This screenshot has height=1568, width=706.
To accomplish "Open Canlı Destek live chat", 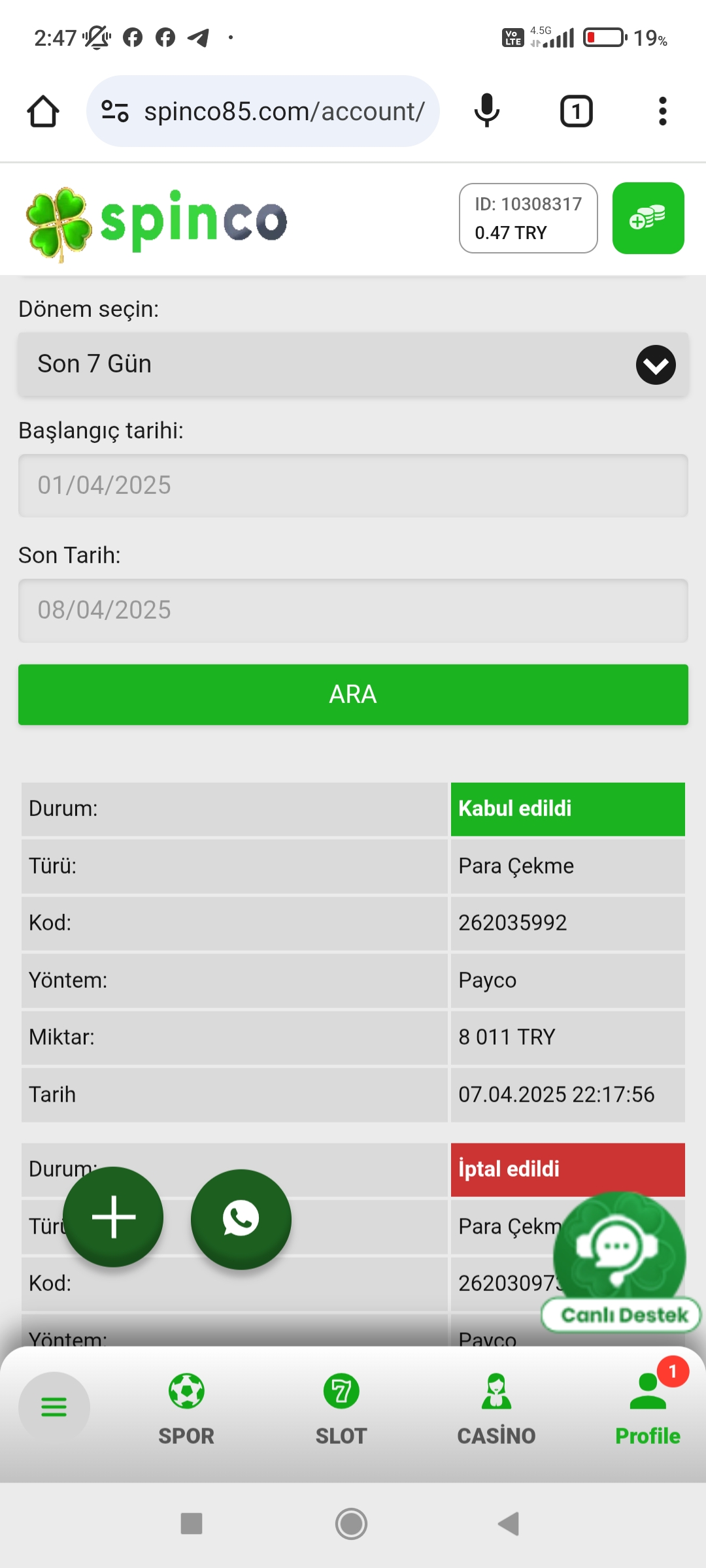I will (620, 1261).
